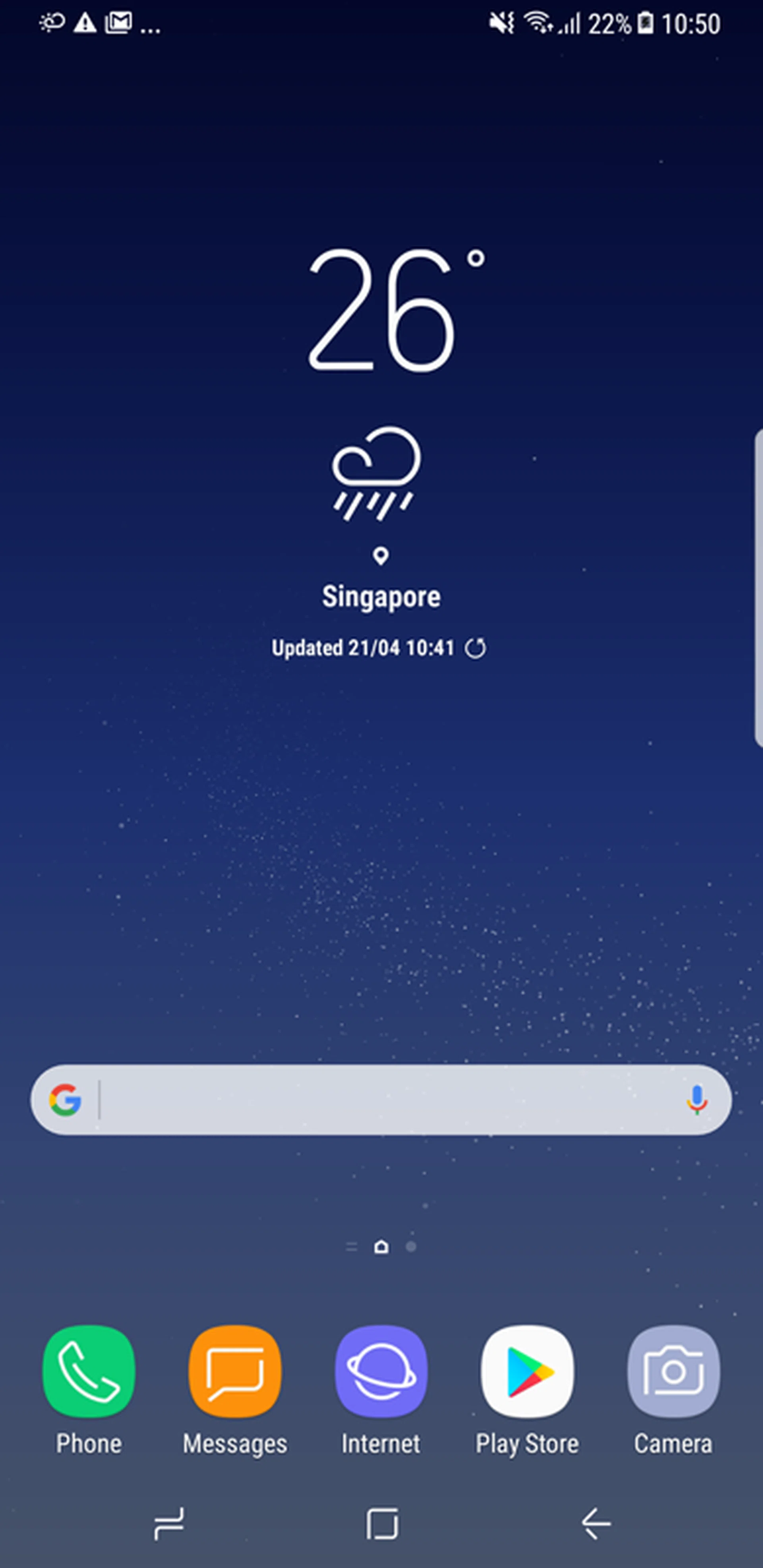The width and height of the screenshot is (763, 1568).
Task: Open the Camera app
Action: click(674, 1372)
